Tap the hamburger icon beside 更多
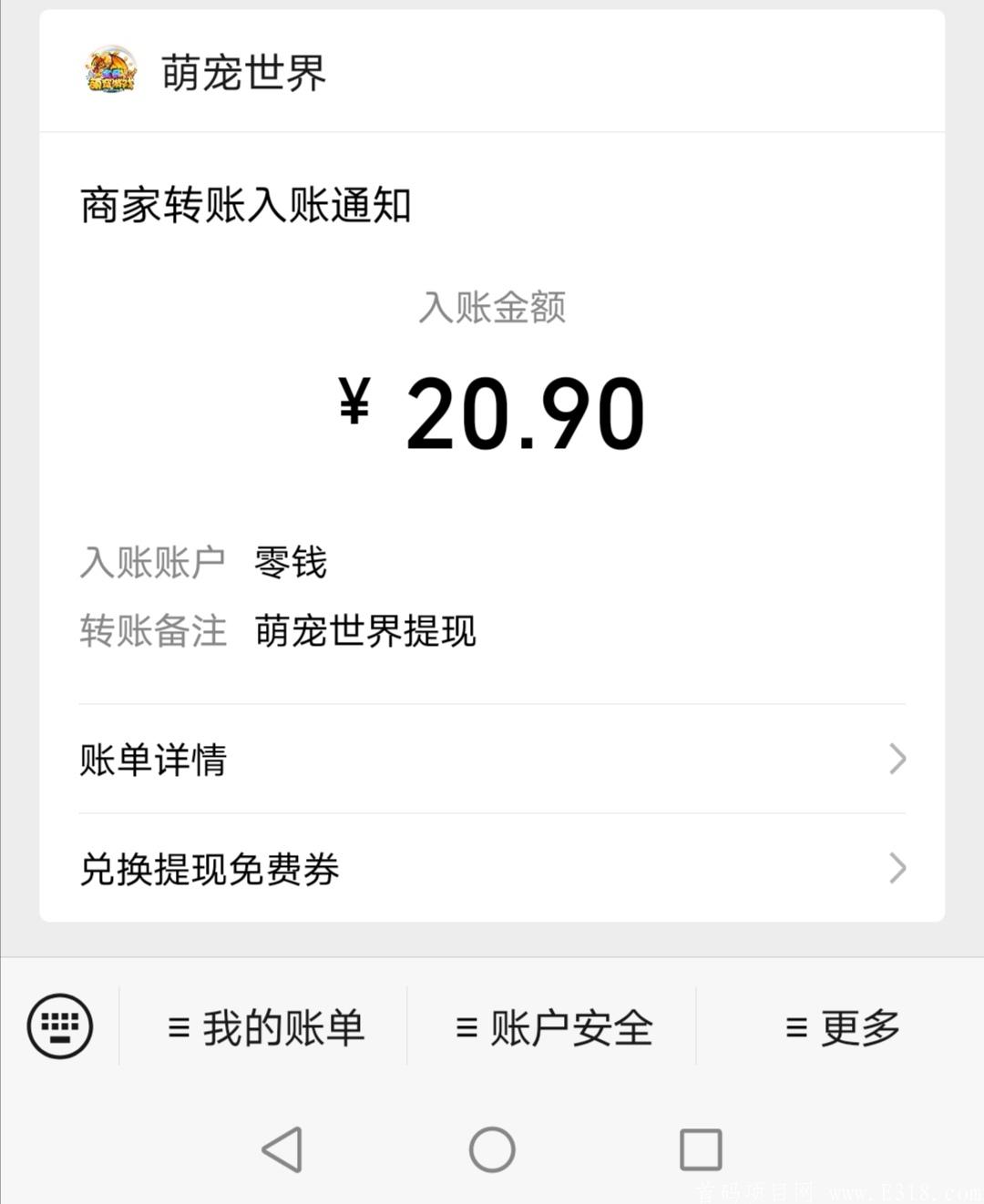This screenshot has width=984, height=1204. (x=795, y=1026)
